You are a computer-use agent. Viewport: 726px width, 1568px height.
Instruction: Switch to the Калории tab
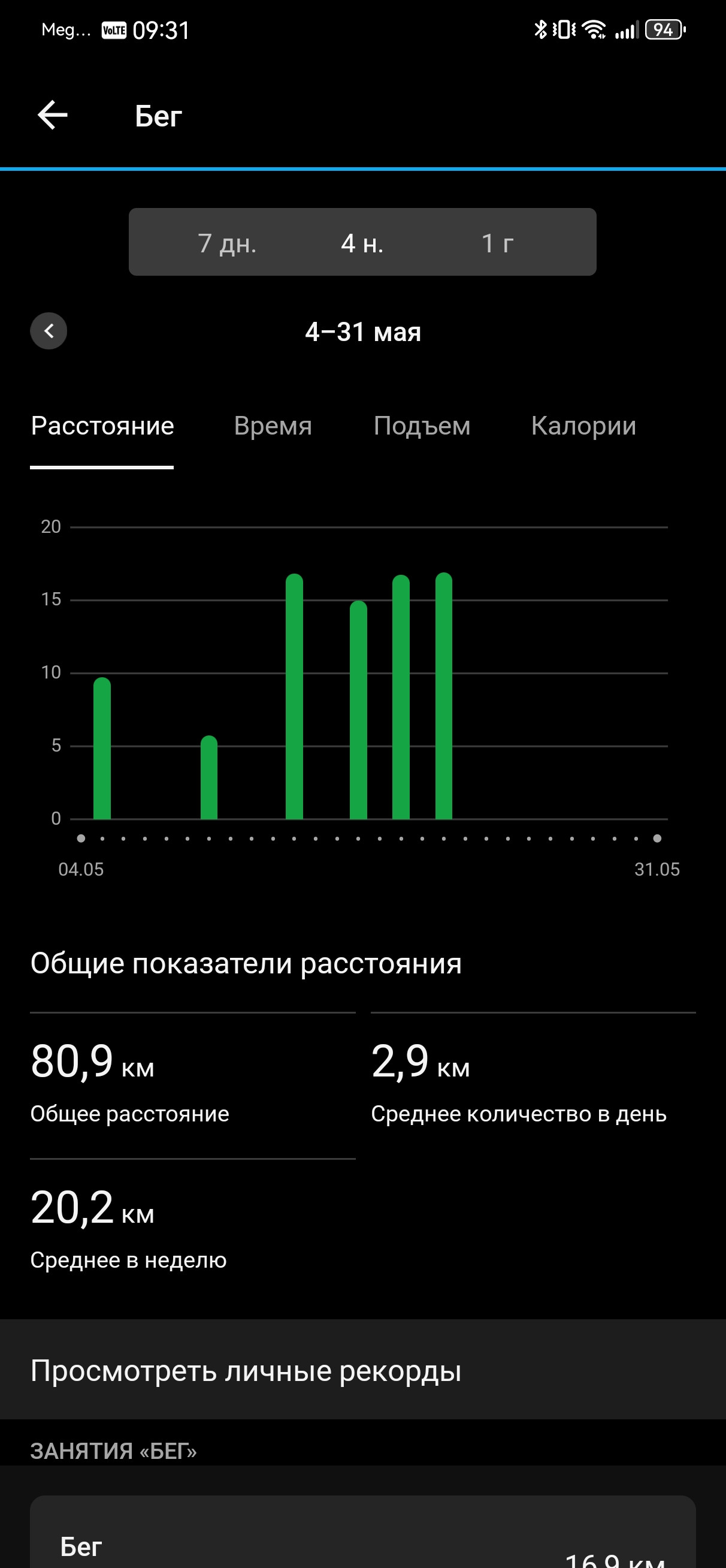[x=583, y=426]
